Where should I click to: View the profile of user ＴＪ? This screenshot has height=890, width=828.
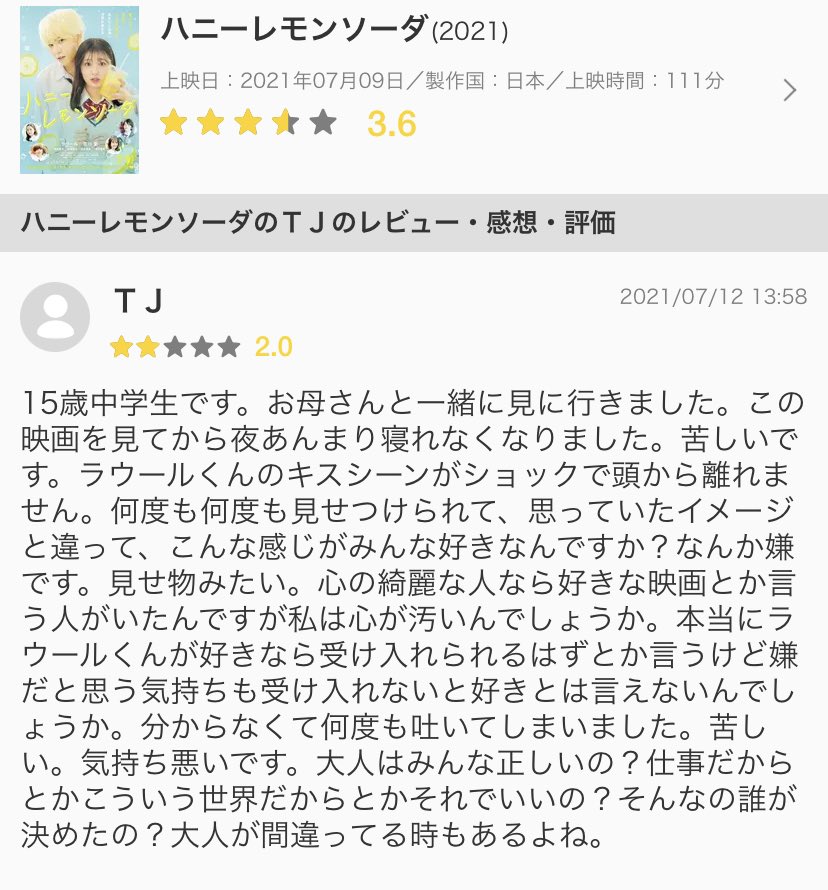click(139, 300)
